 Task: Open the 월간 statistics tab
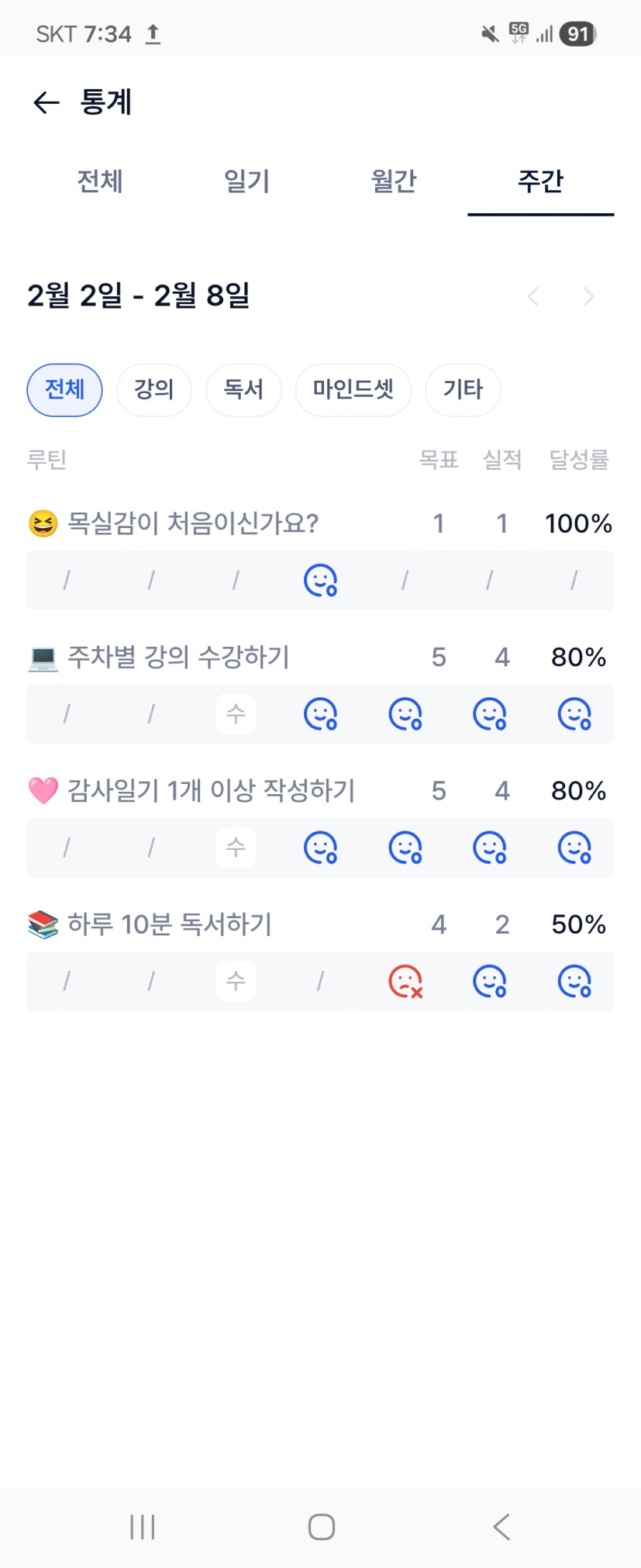click(394, 181)
